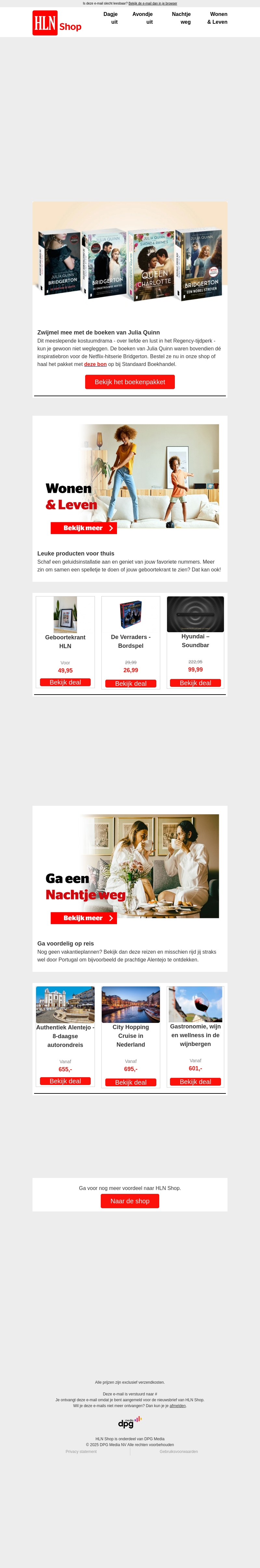Select the Nachtje weg header link
This screenshot has height=1568, width=260.
[x=181, y=18]
